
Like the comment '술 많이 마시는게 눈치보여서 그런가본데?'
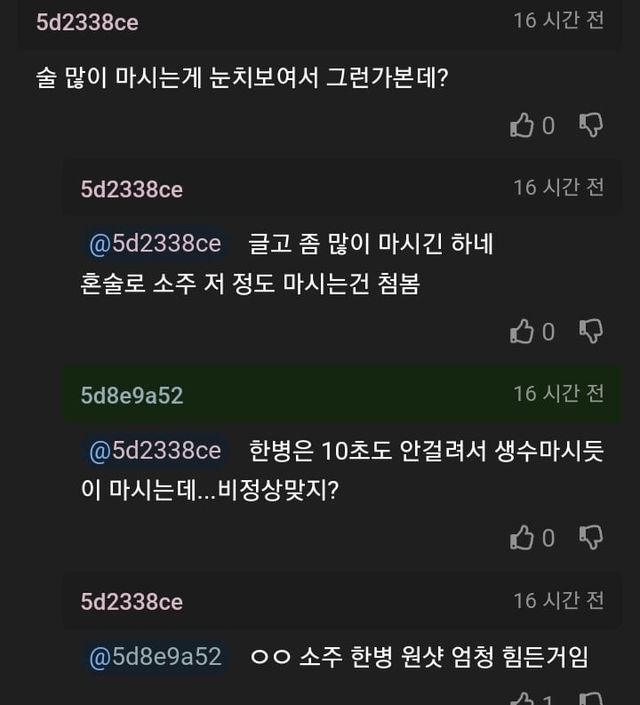tap(522, 125)
